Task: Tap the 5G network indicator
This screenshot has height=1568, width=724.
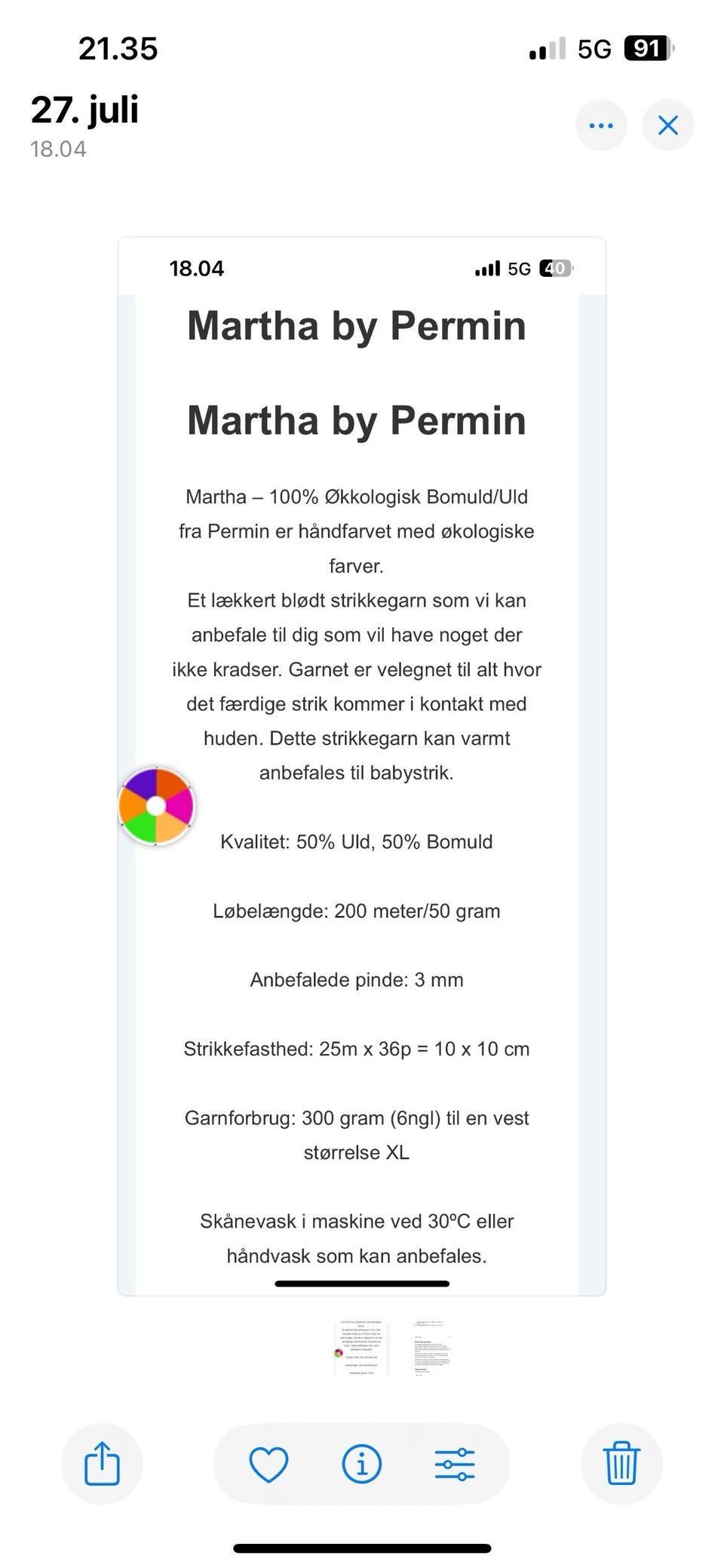Action: (595, 48)
